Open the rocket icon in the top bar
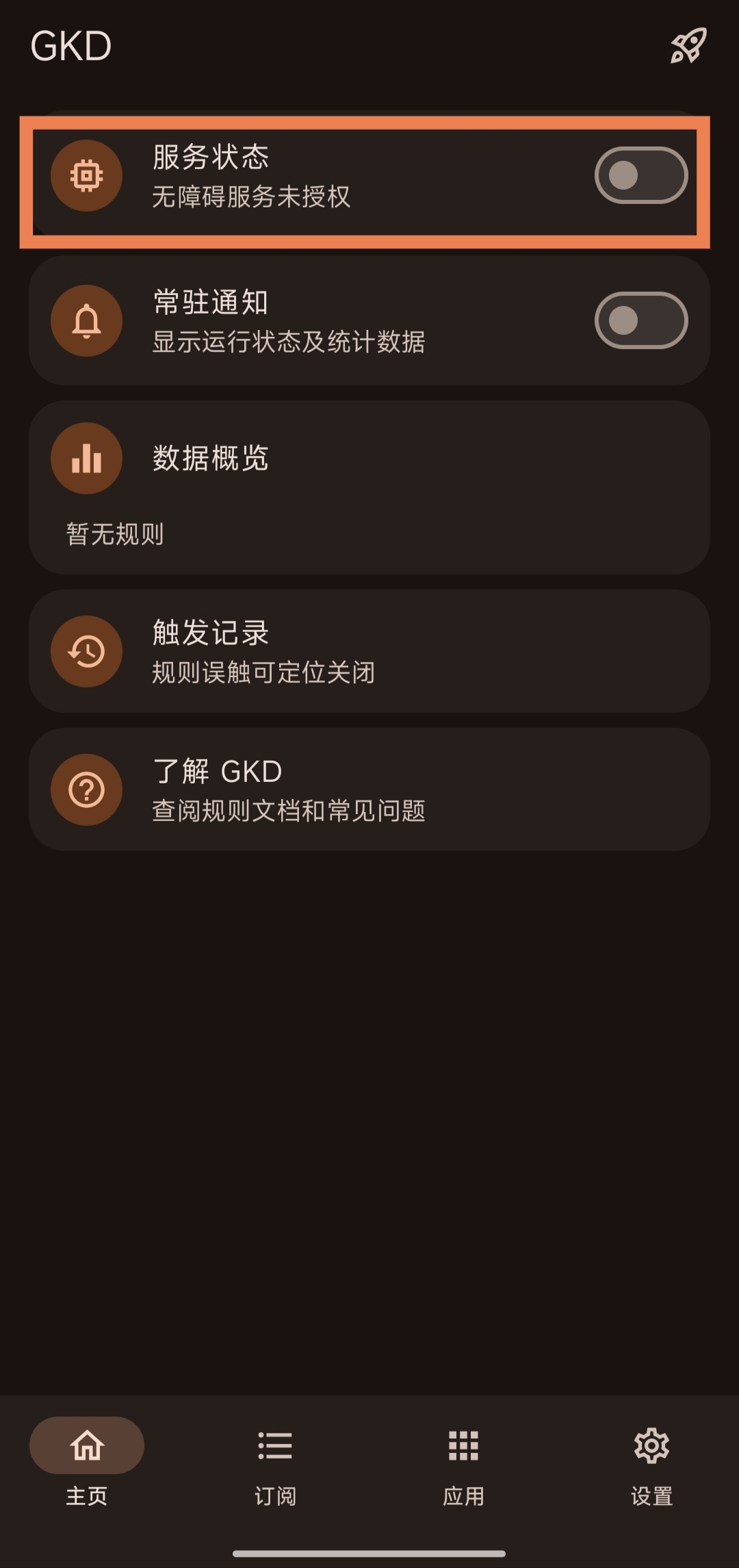The height and width of the screenshot is (1568, 739). tap(688, 46)
